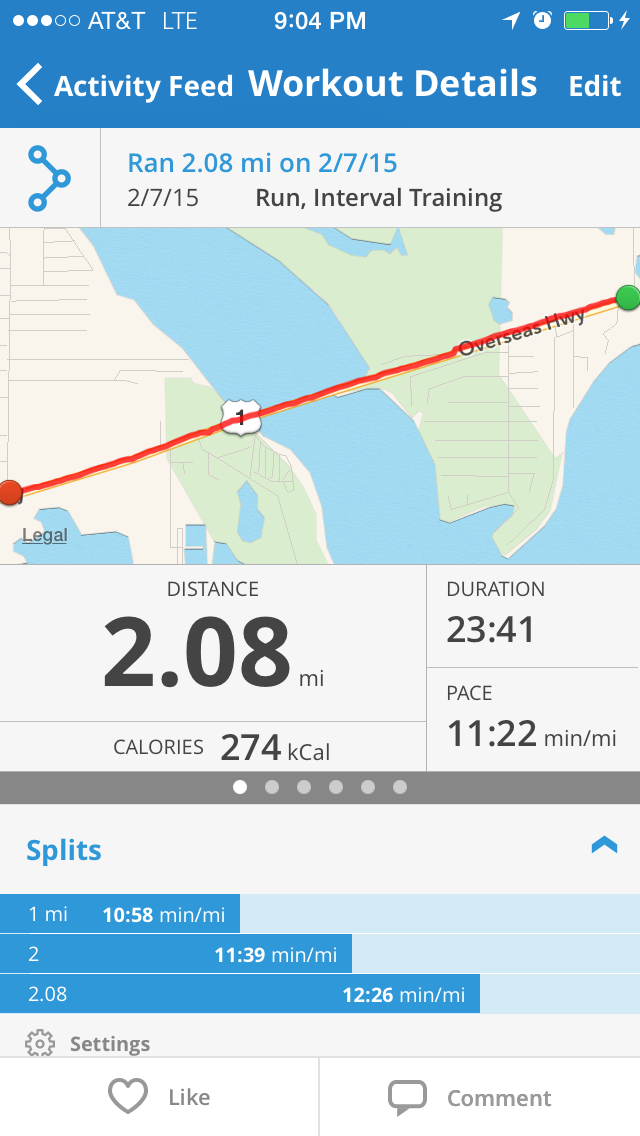Edit this workout
This screenshot has width=640, height=1136.
click(x=595, y=86)
